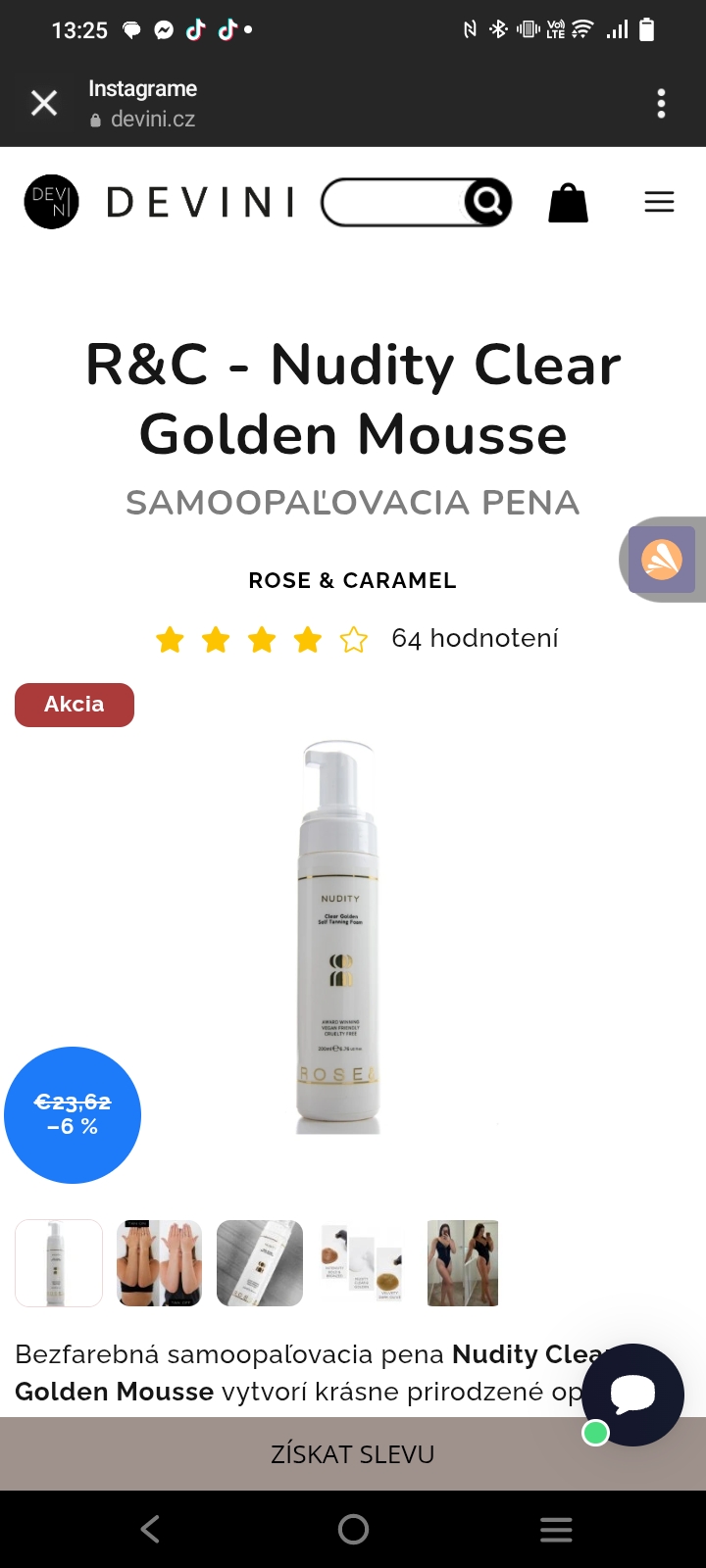Screen dimensions: 706x1568
Task: Open the main product bottle image
Action: point(338,936)
